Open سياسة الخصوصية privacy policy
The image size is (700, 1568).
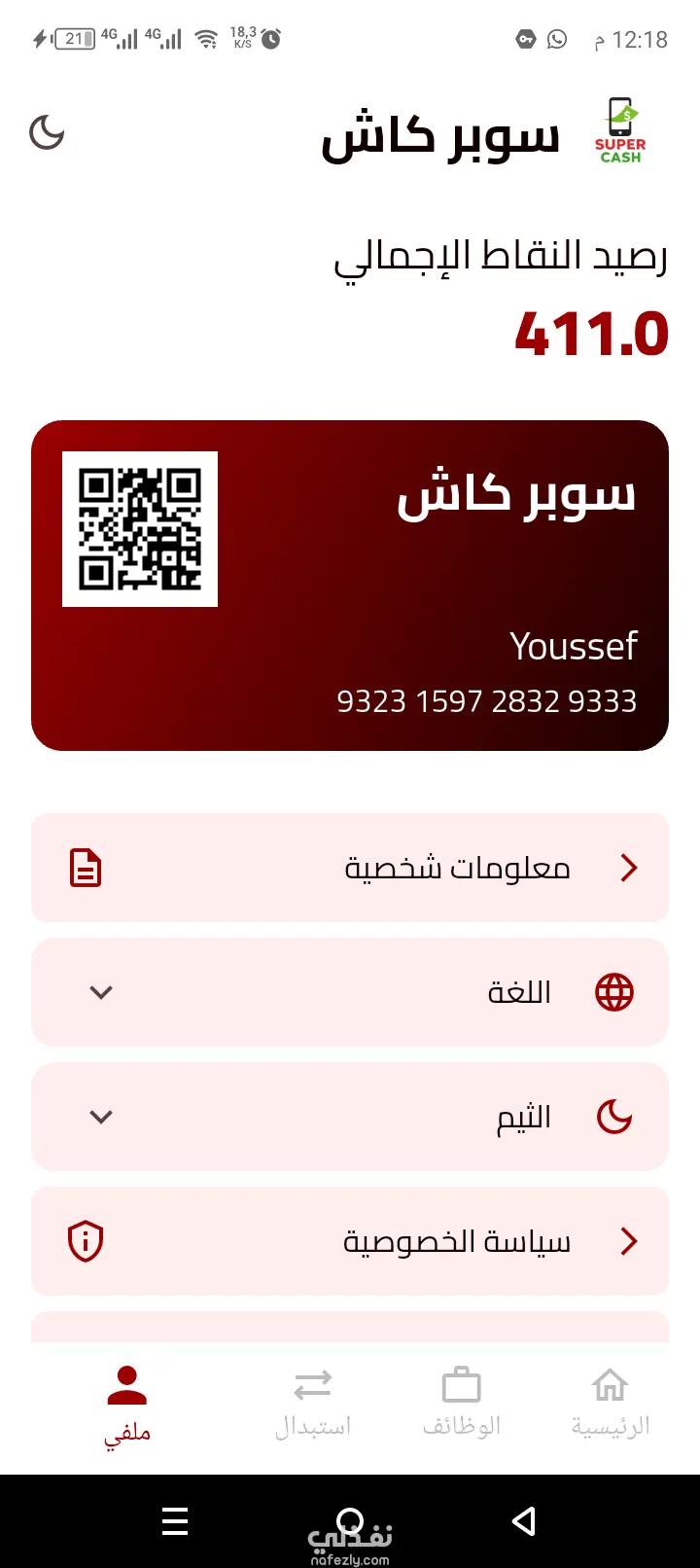pyautogui.click(x=350, y=1241)
